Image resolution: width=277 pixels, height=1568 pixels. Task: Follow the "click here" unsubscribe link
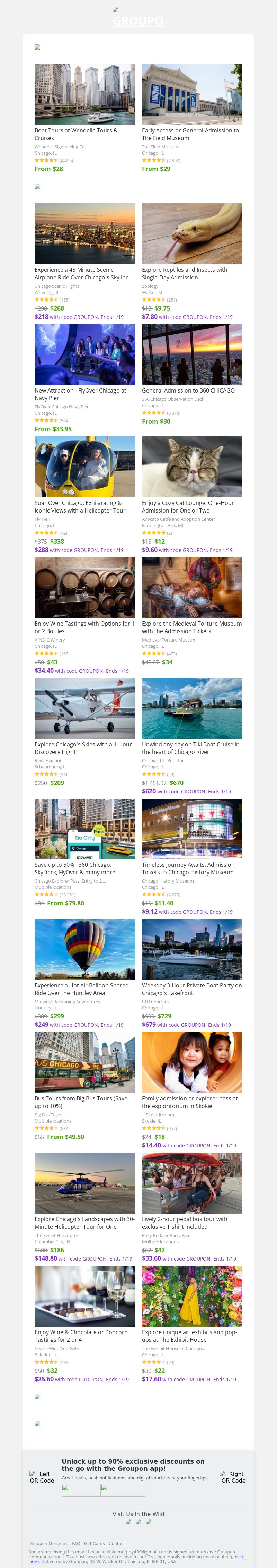click(239, 1557)
